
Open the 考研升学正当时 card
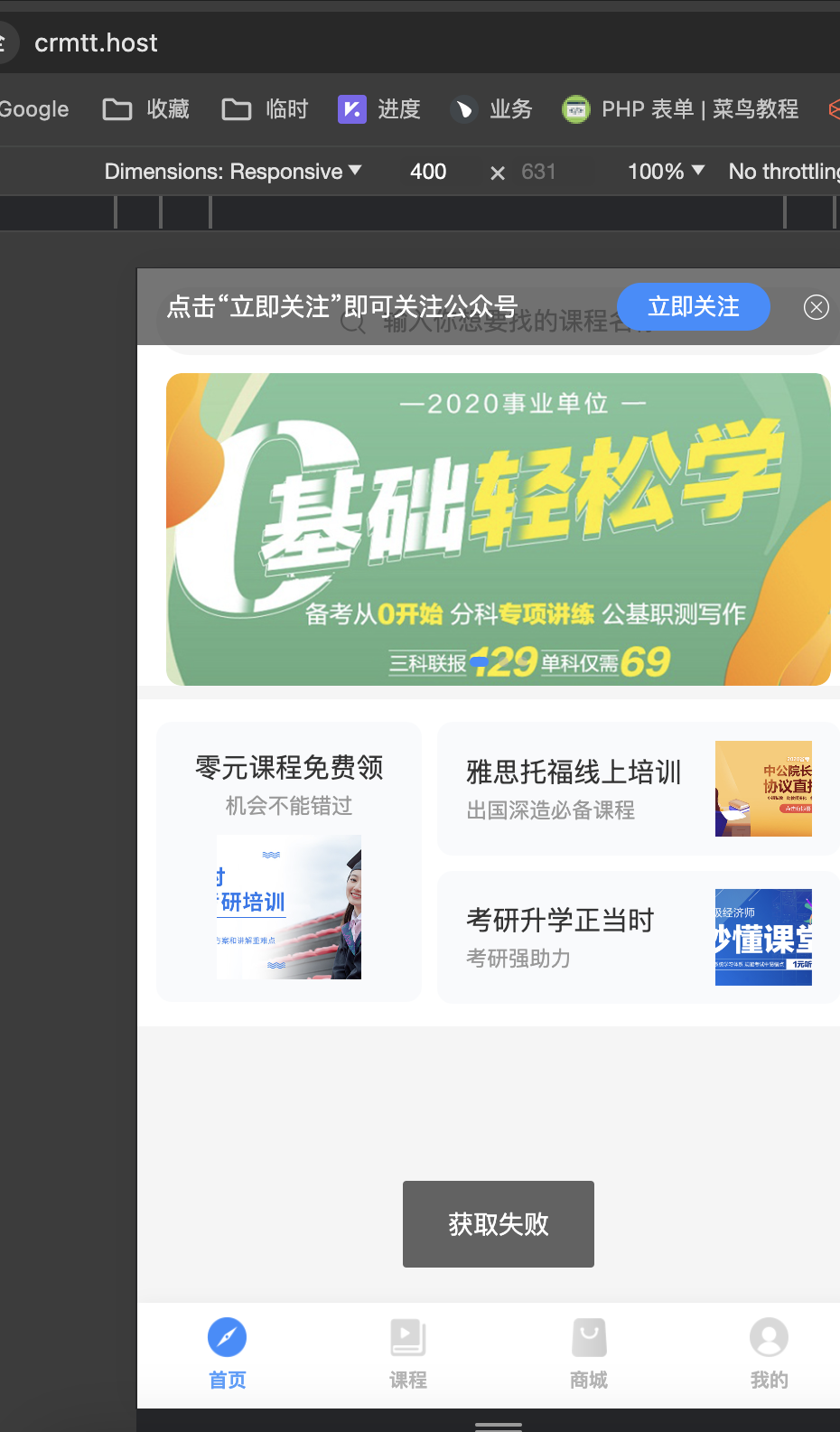coord(638,938)
